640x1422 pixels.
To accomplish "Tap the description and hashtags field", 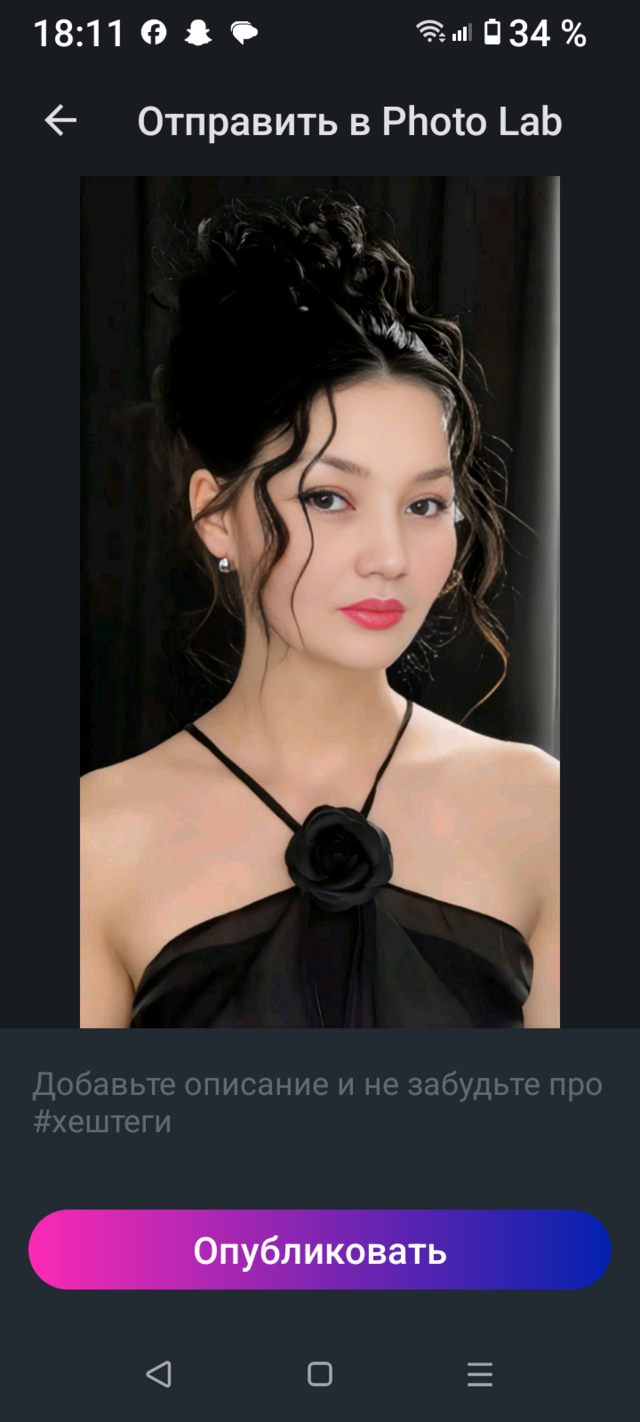I will (318, 1103).
